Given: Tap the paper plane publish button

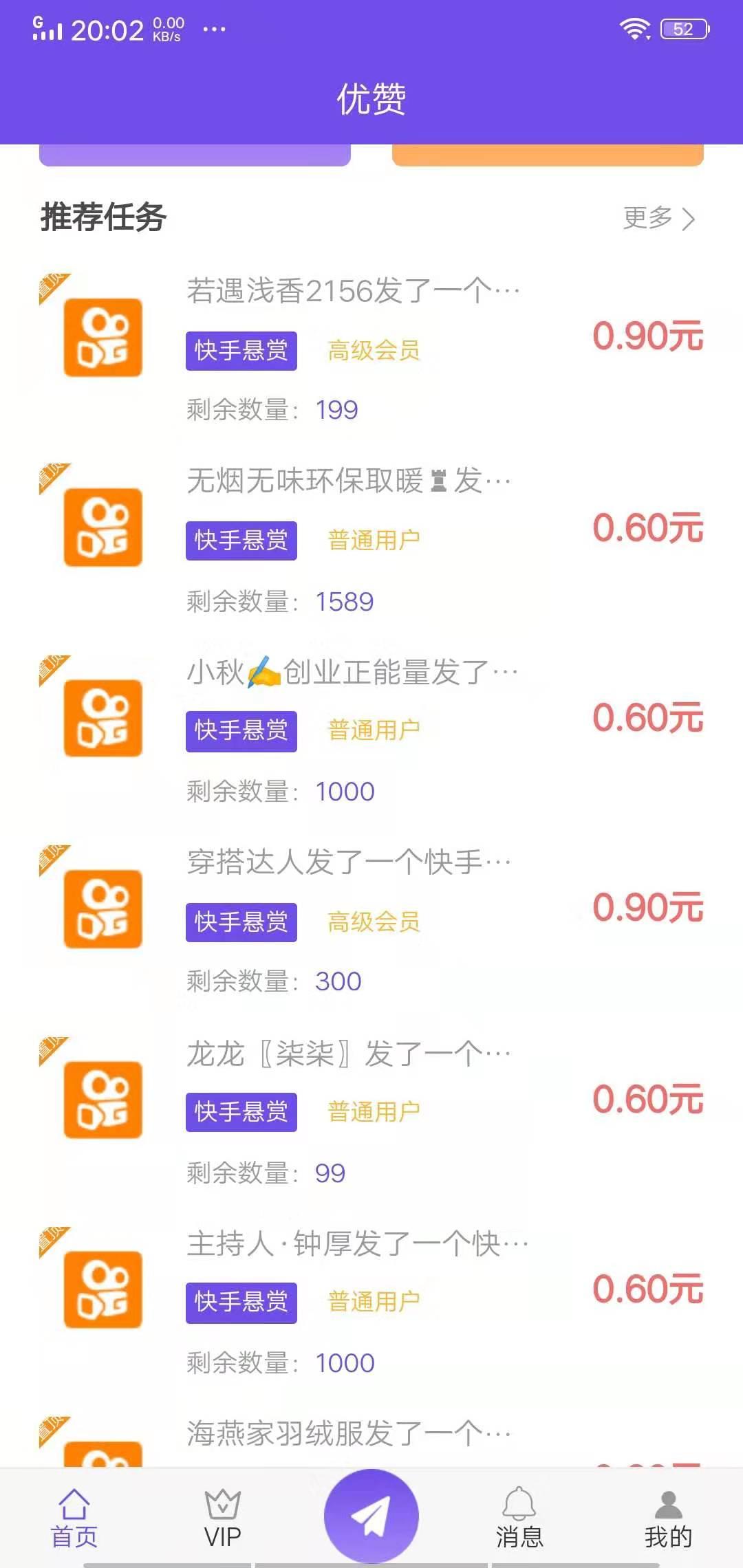Looking at the screenshot, I should tap(371, 1515).
